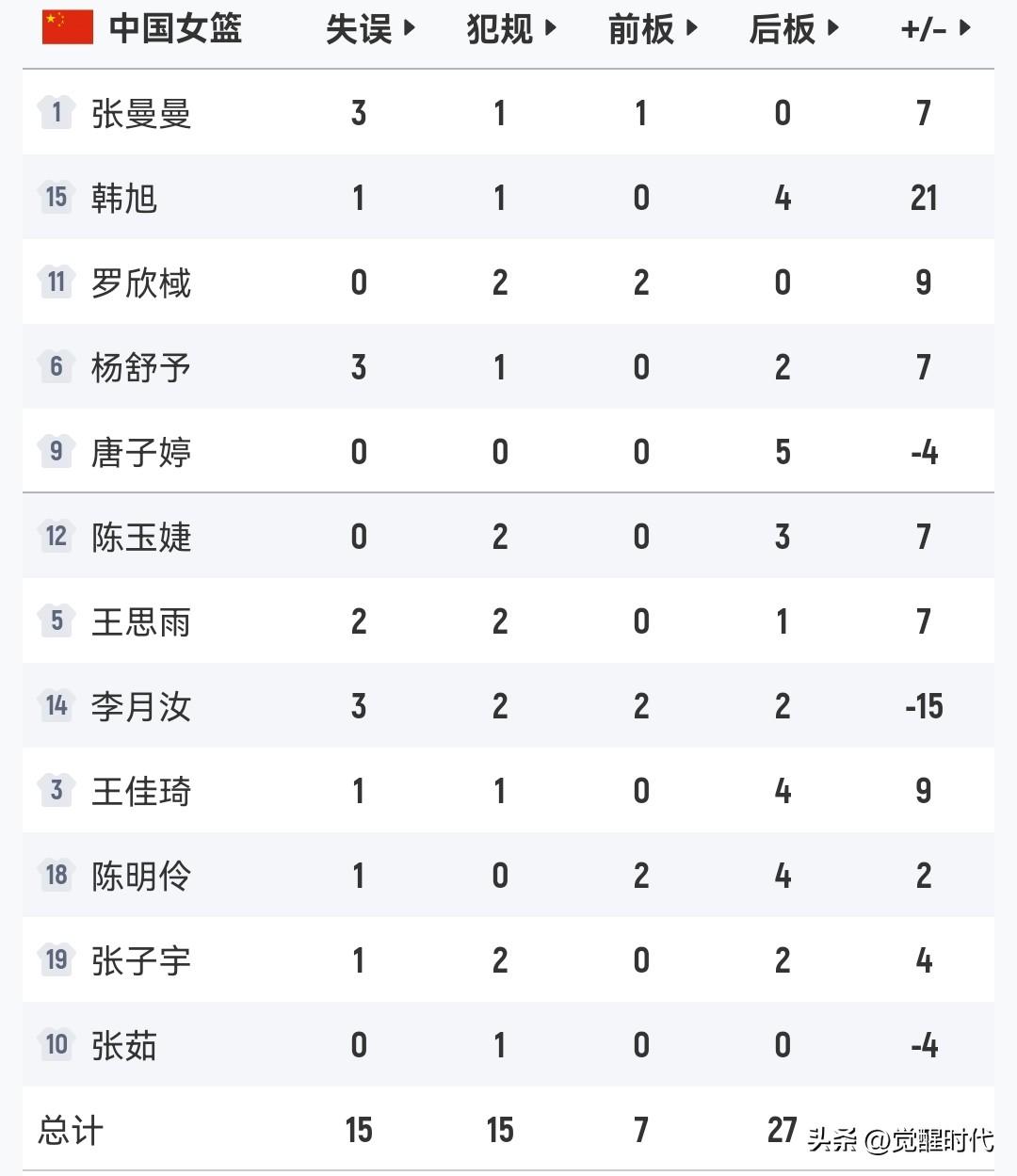This screenshot has width=1017, height=1176.
Task: Expand the +/- column sort arrow
Action: click(965, 27)
